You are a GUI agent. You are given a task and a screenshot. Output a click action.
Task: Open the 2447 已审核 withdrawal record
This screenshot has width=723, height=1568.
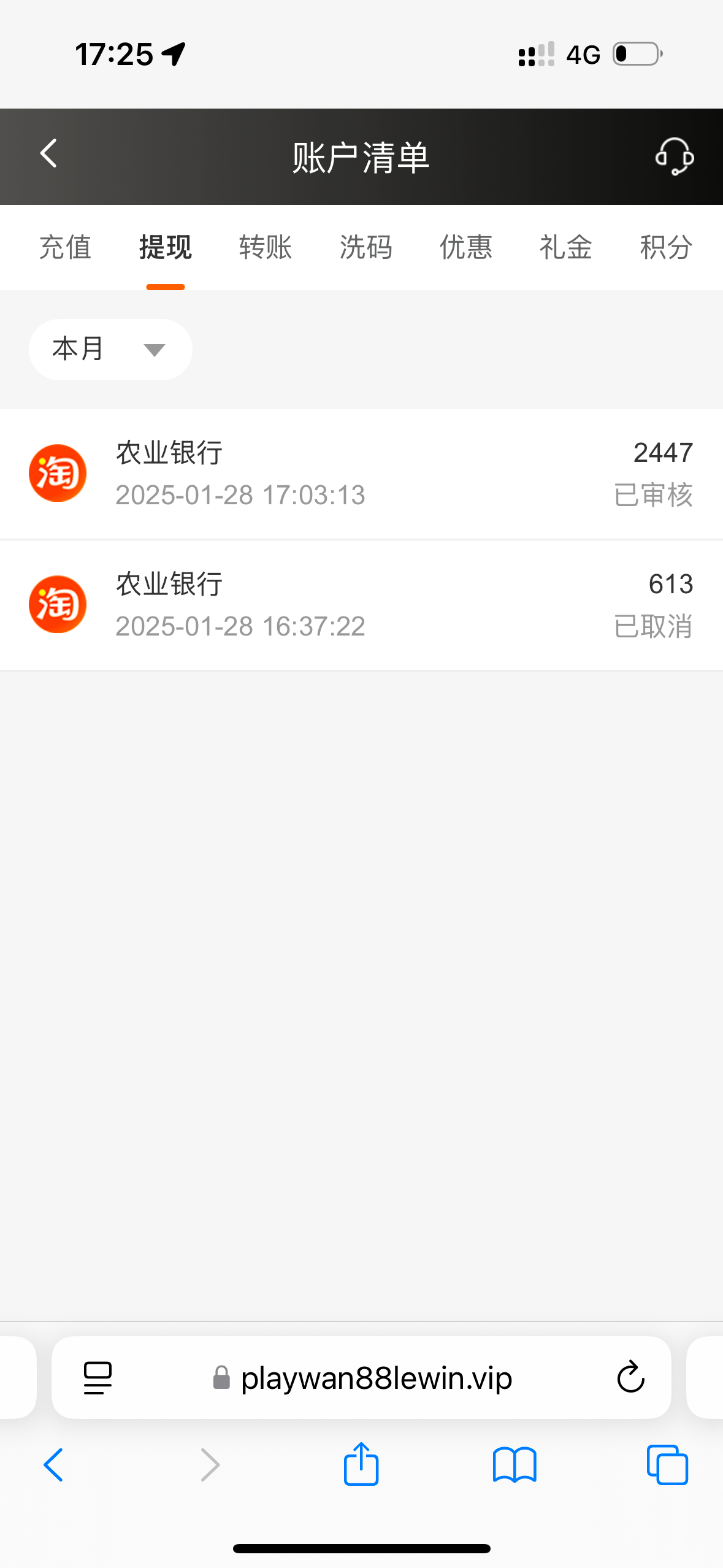pyautogui.click(x=361, y=474)
